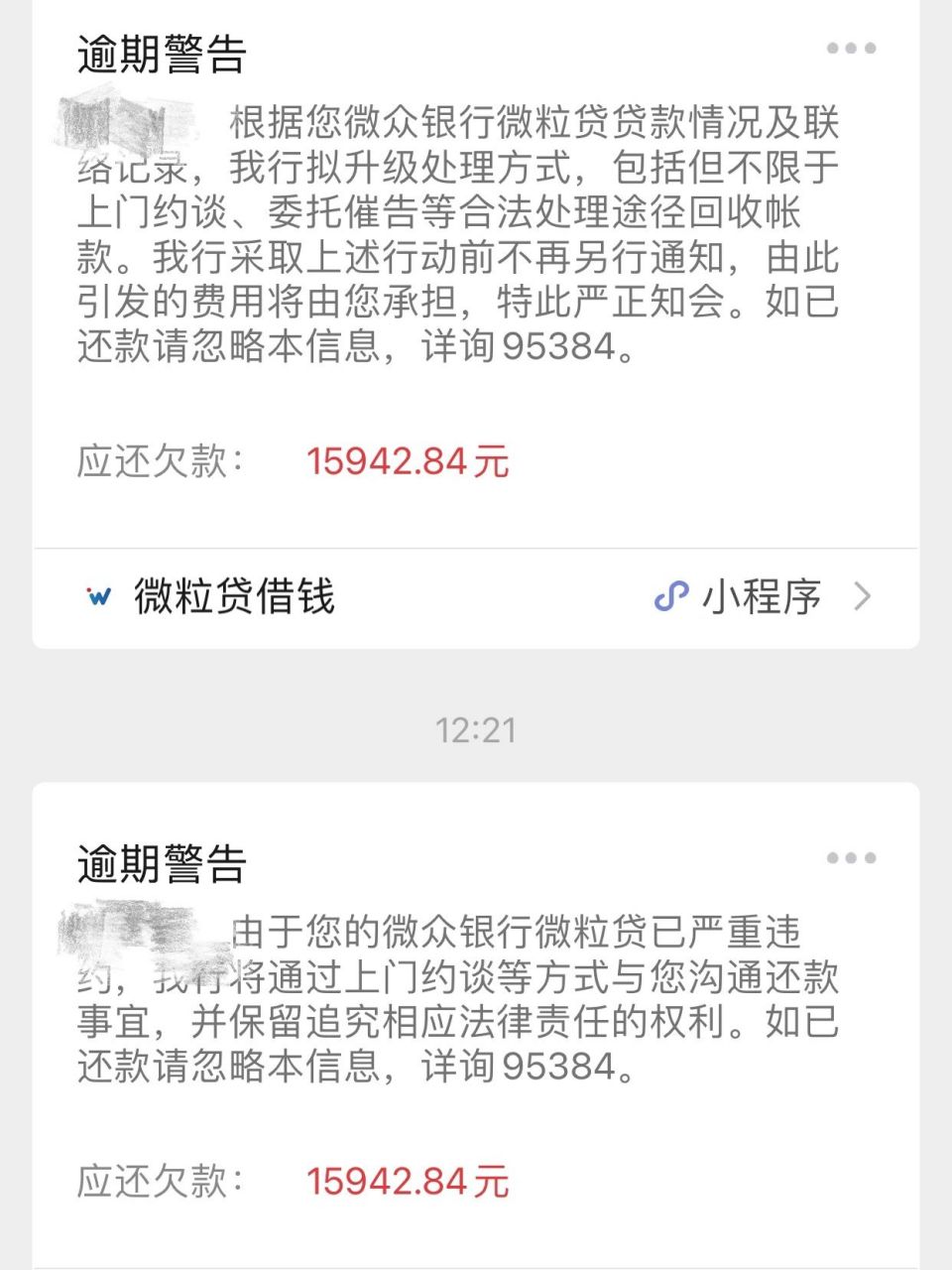Tap the red amount 15942.84元 in first card
This screenshot has width=952, height=1270.
point(405,460)
